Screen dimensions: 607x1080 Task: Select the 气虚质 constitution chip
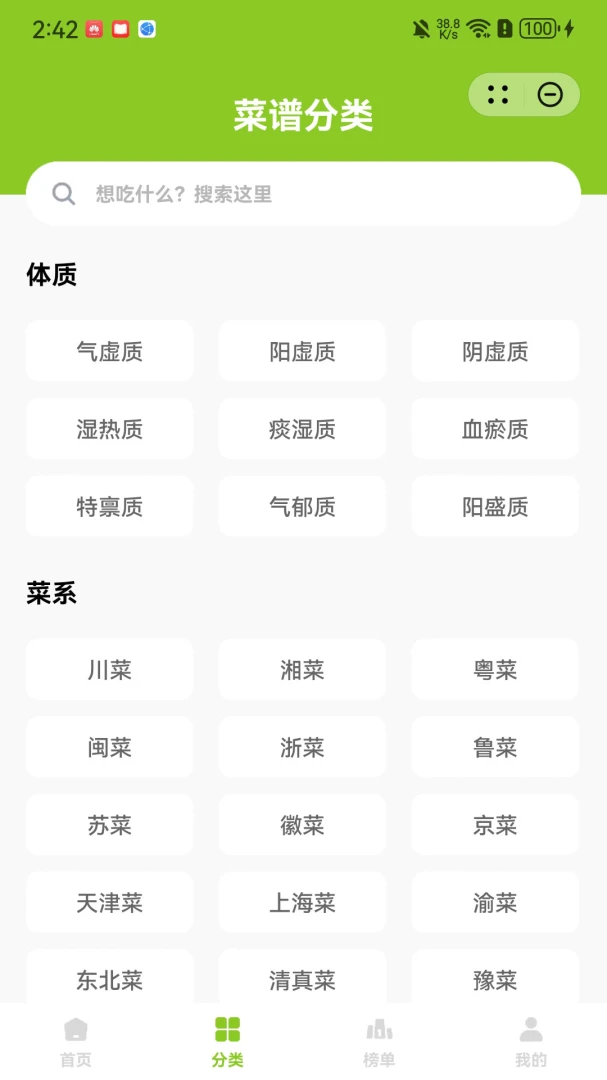point(110,351)
